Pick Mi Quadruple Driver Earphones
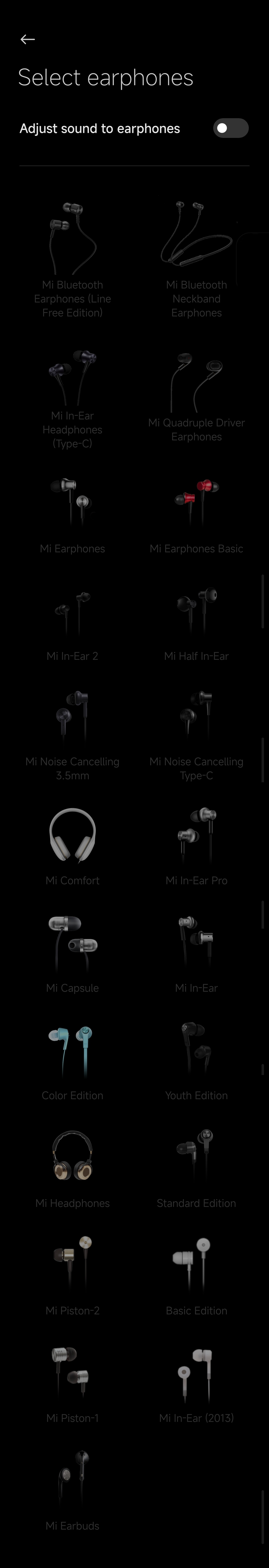The width and height of the screenshot is (269, 1568). tap(196, 399)
